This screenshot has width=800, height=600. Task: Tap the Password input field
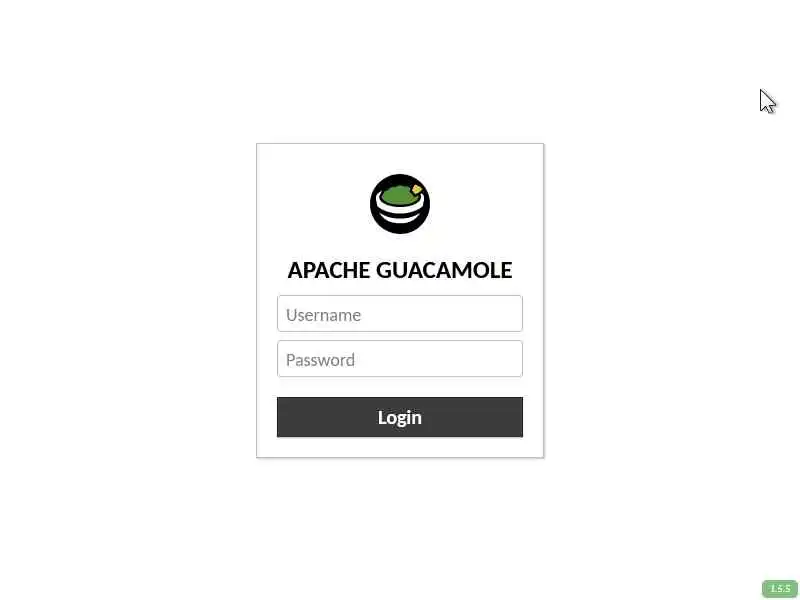pos(399,359)
